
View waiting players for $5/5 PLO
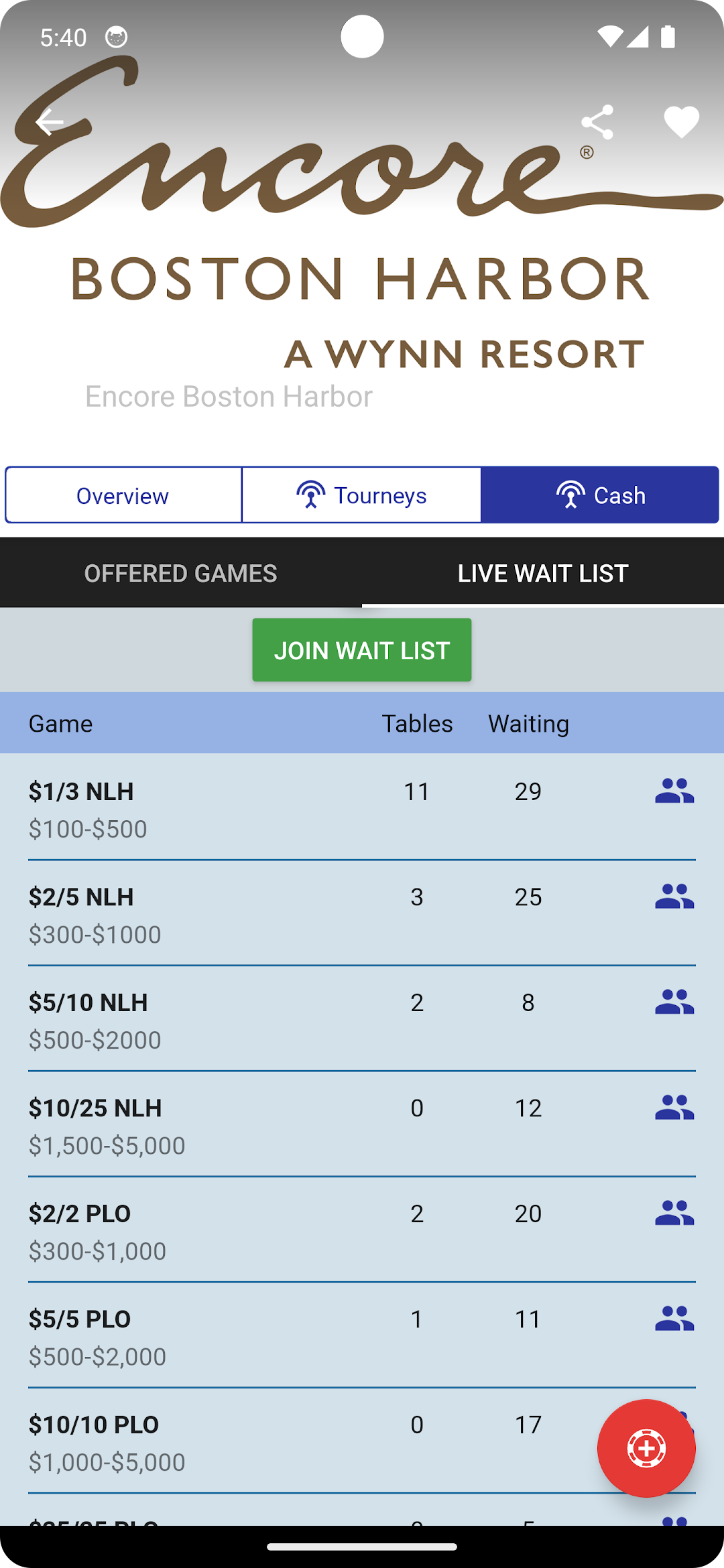click(674, 1318)
